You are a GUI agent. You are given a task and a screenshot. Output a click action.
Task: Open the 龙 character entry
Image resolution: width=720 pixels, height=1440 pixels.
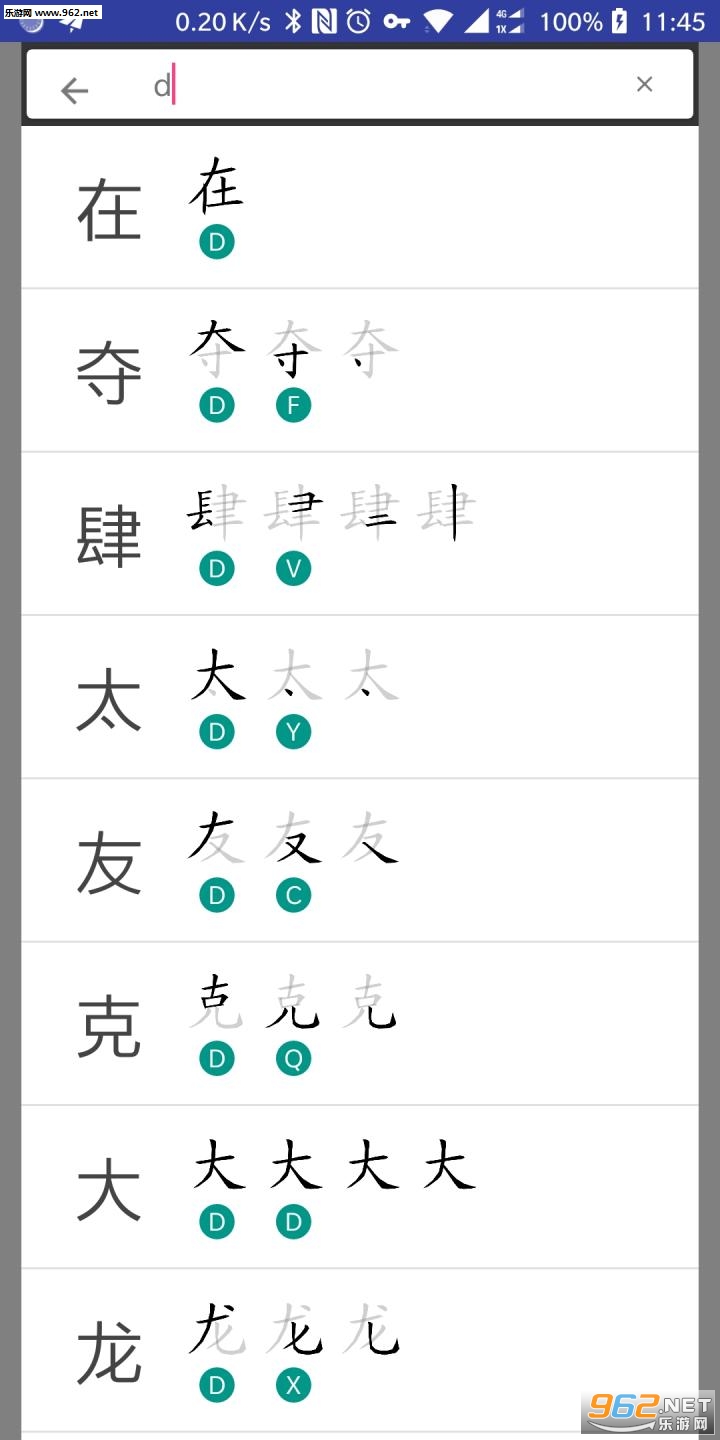coord(360,1350)
